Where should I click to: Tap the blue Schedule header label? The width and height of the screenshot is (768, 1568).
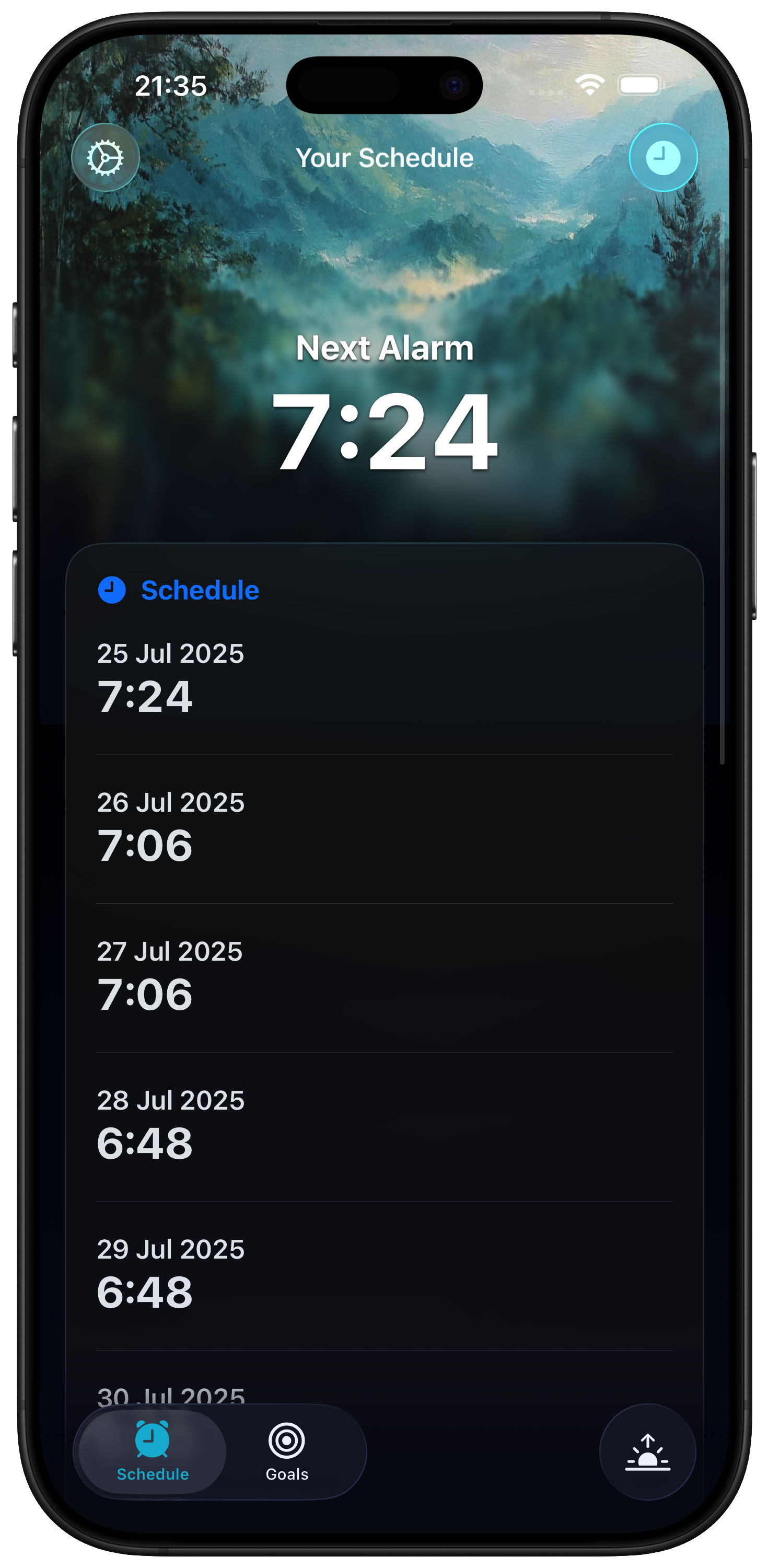tap(200, 589)
